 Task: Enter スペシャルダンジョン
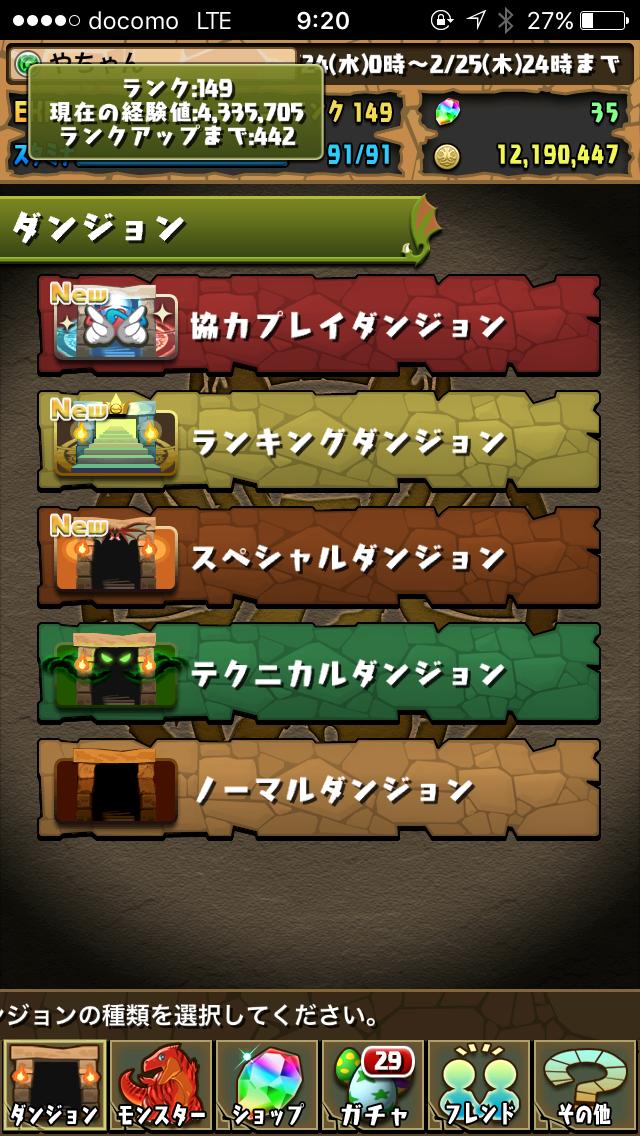[x=320, y=557]
